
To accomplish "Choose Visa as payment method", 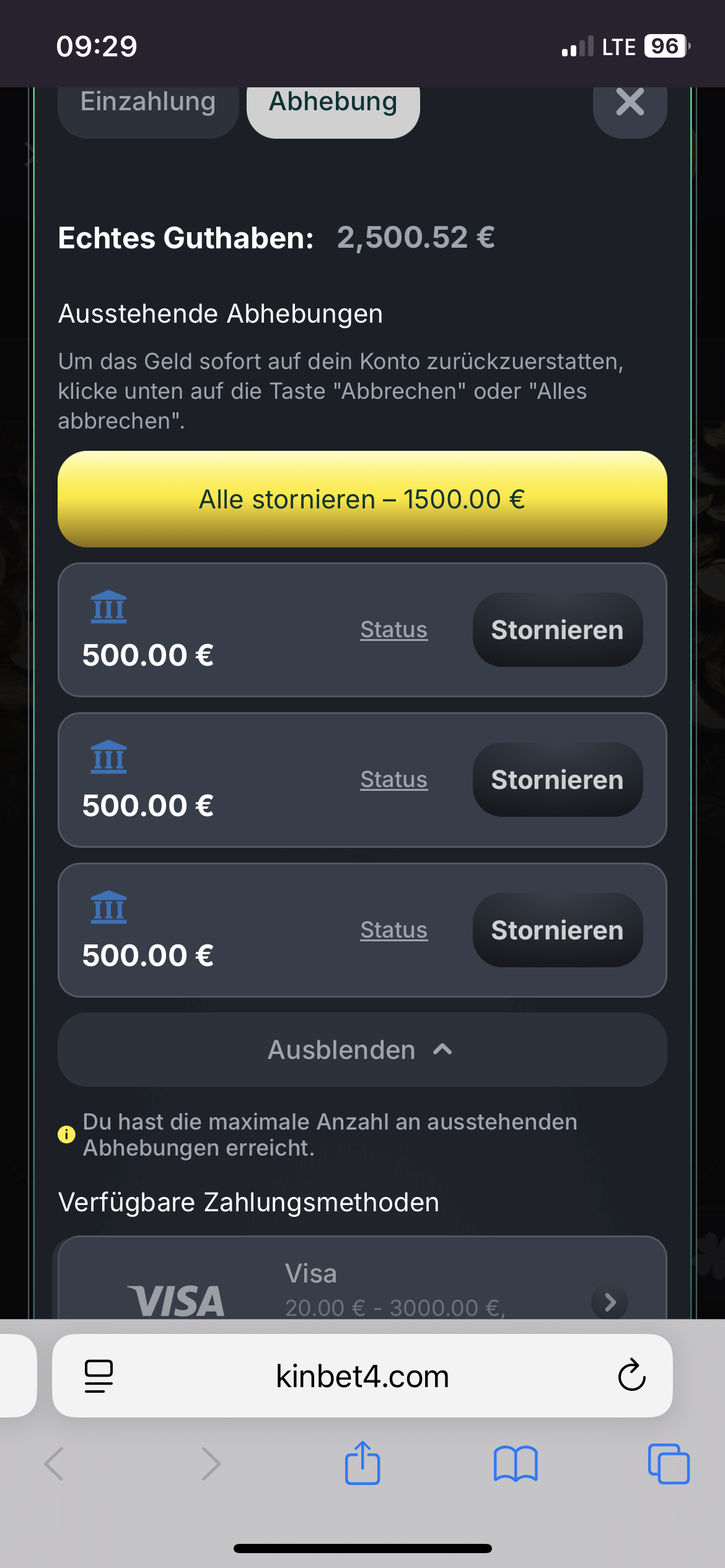I will click(362, 1288).
